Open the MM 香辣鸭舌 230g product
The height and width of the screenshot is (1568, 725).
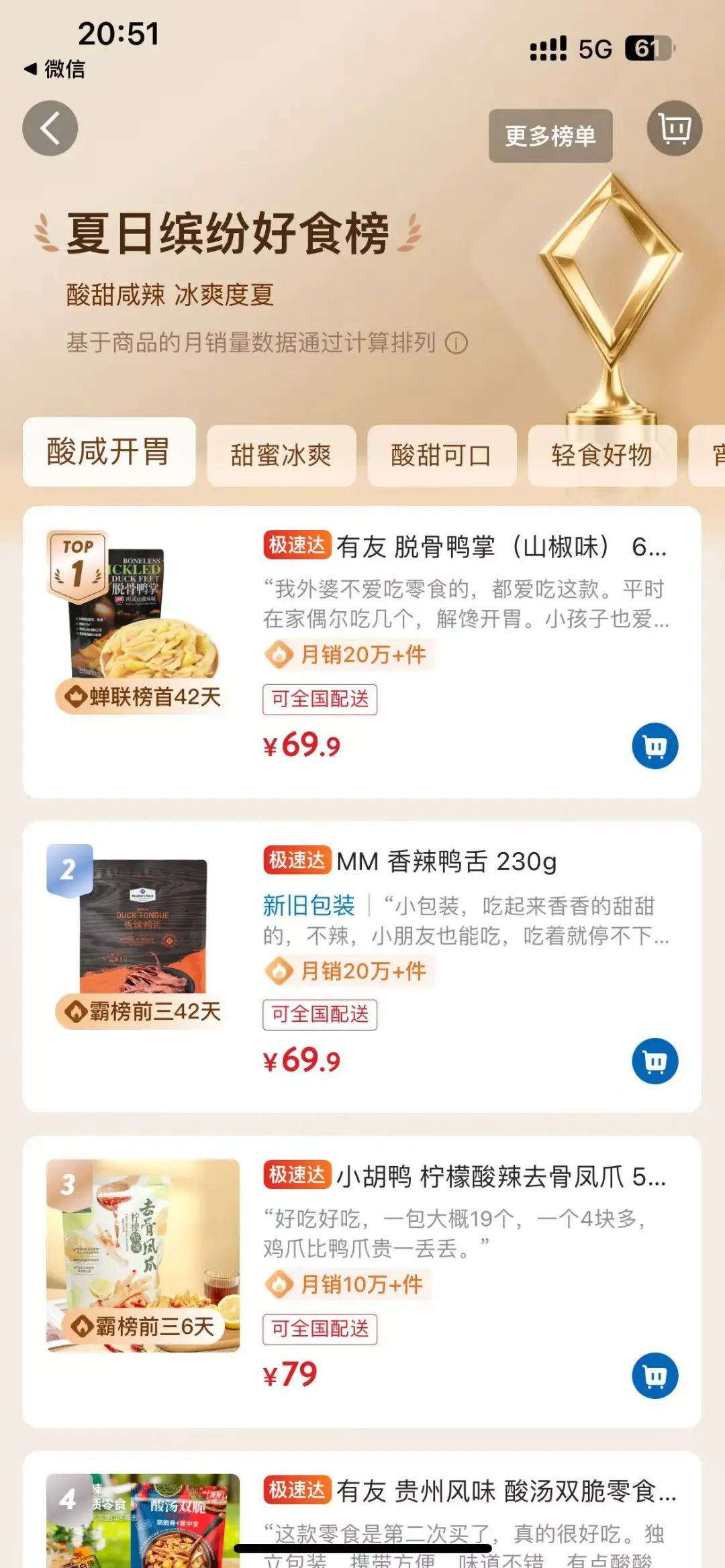pos(446,861)
